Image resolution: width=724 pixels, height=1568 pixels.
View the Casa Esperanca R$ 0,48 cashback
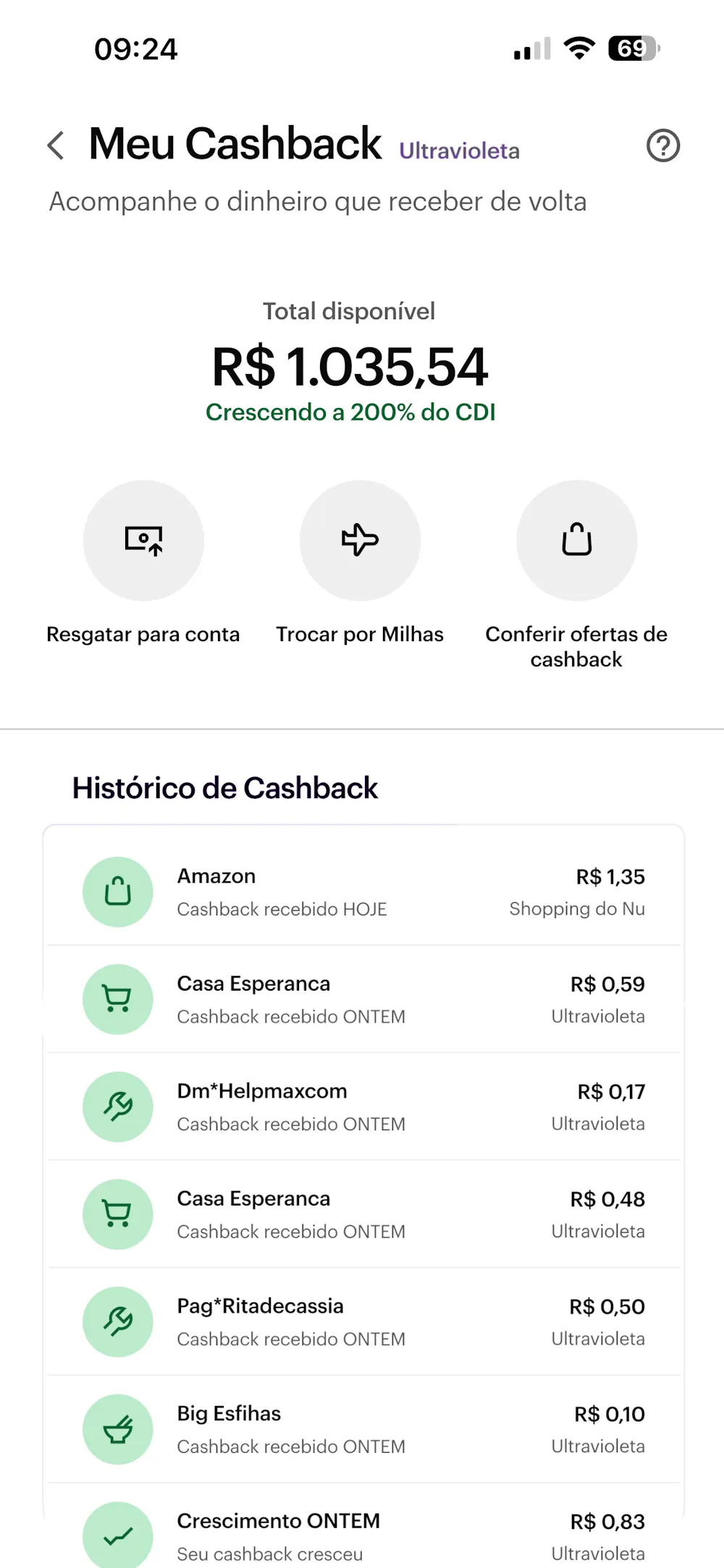point(363,1214)
